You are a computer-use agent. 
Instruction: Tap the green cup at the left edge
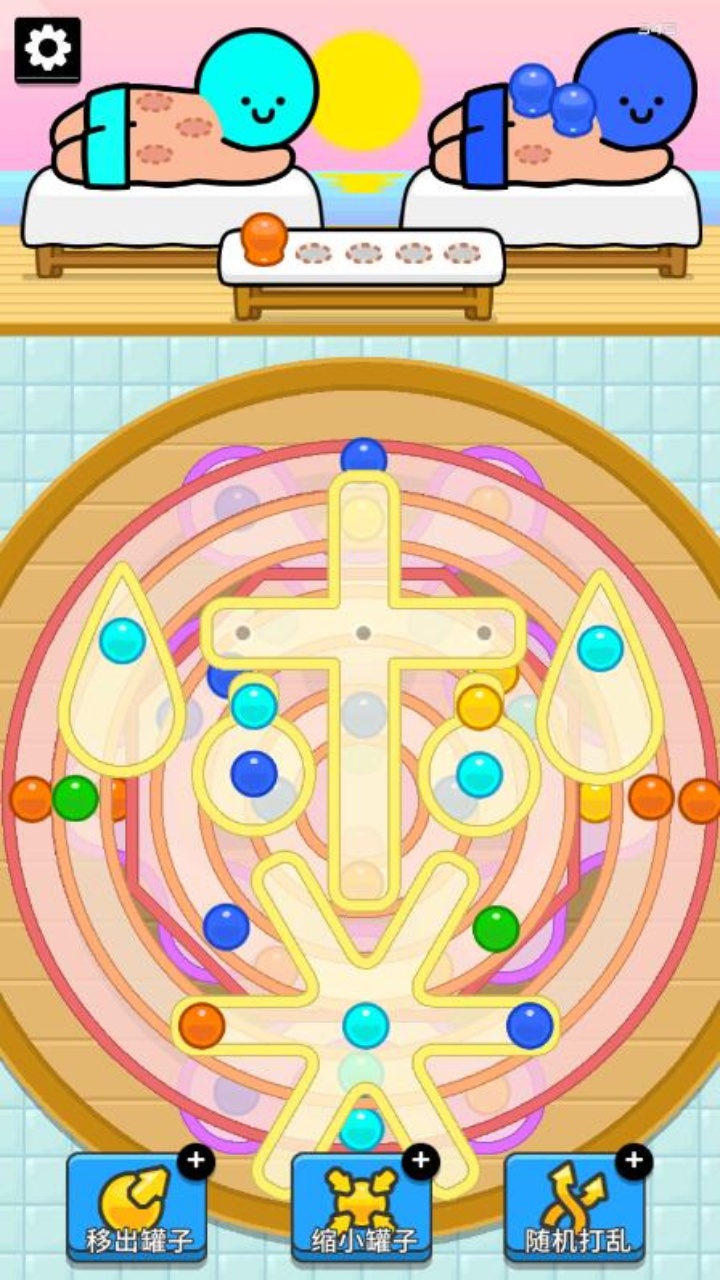tap(75, 798)
